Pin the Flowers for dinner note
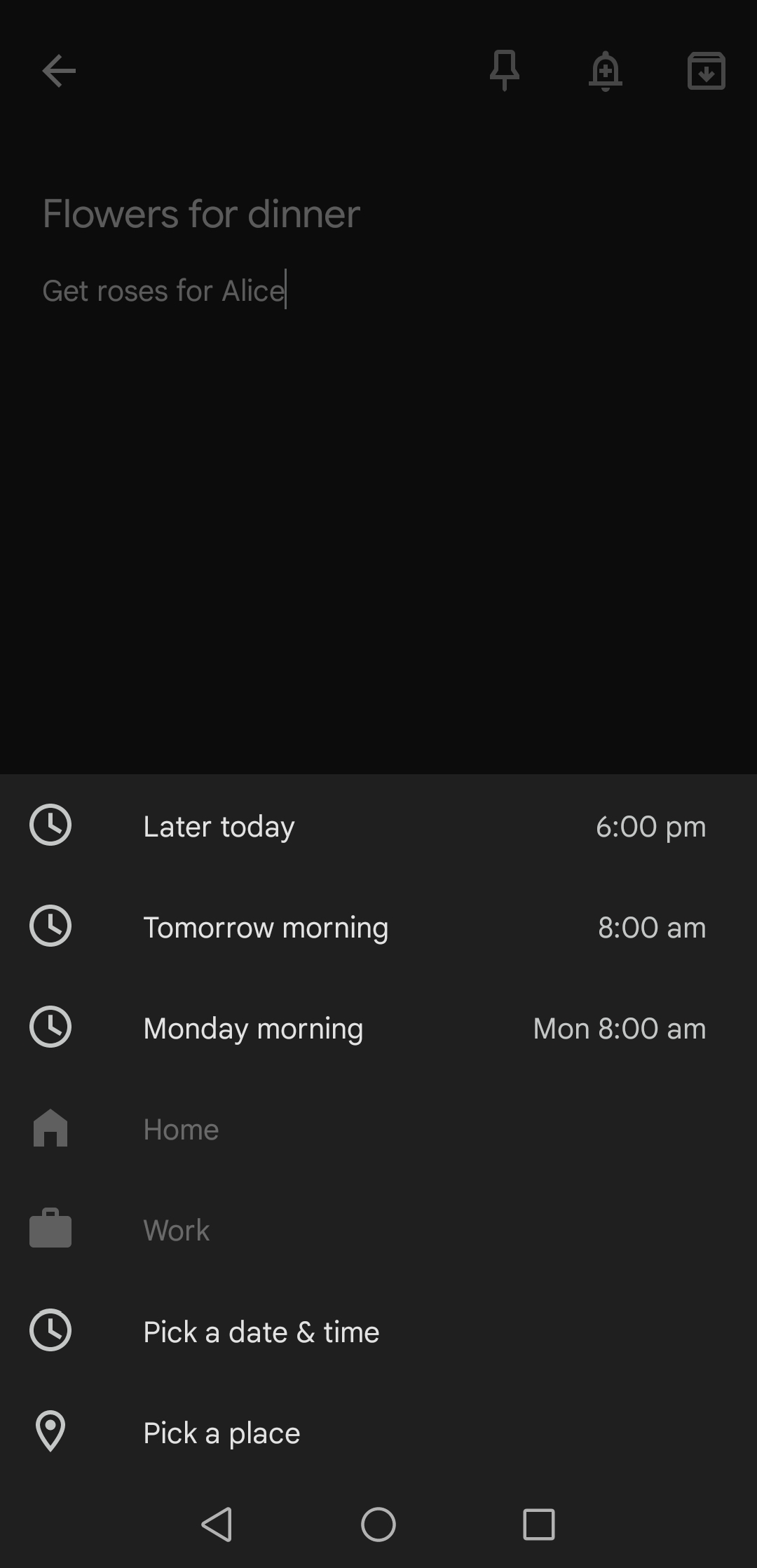The width and height of the screenshot is (757, 1568). pos(505,70)
